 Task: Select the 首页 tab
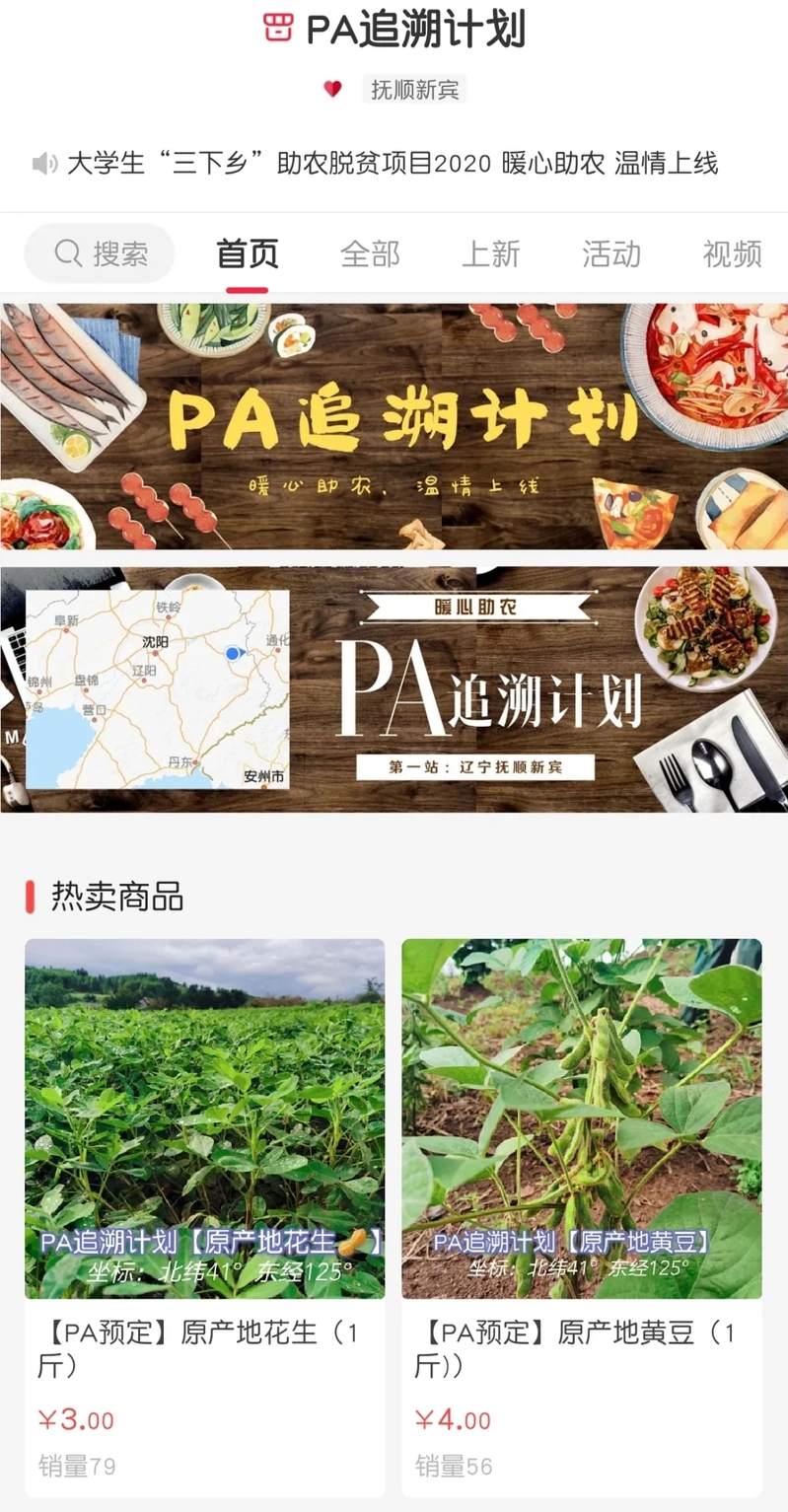pyautogui.click(x=248, y=253)
